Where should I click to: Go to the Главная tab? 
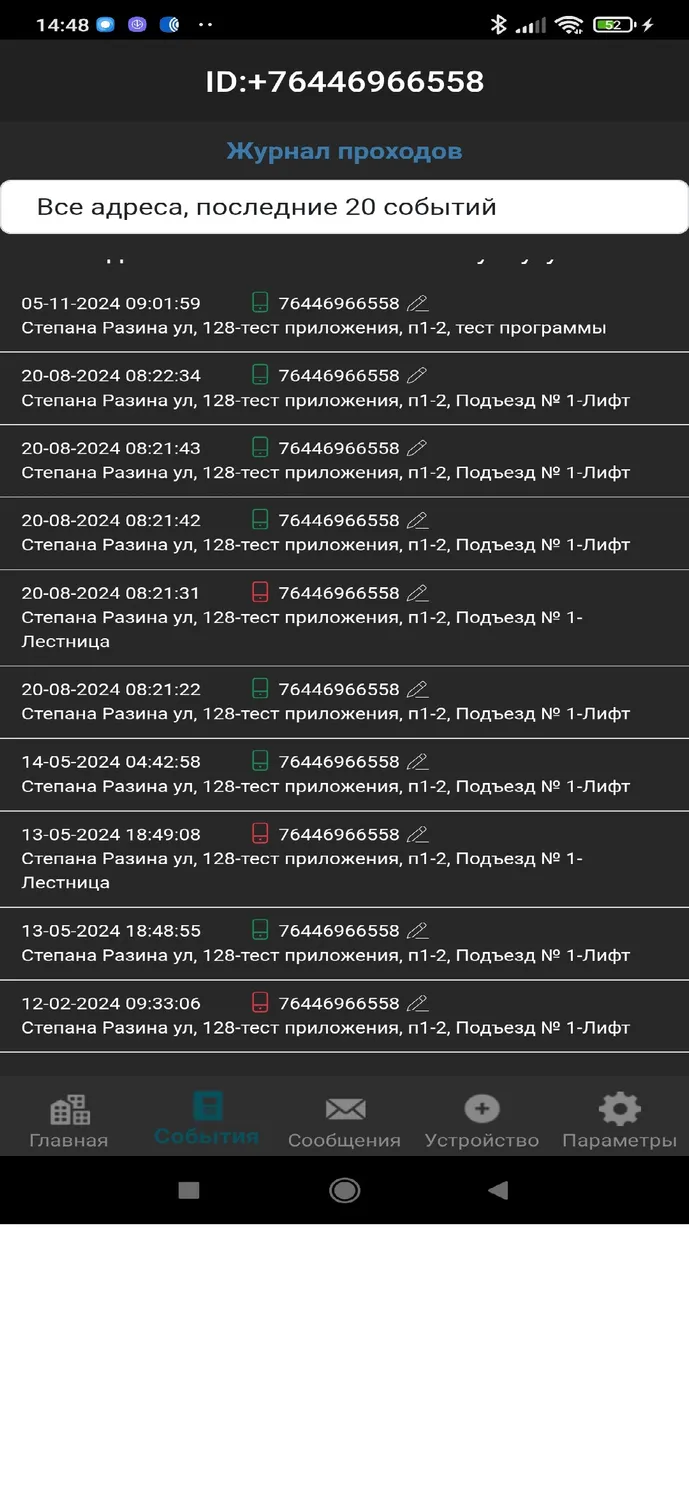(69, 1121)
